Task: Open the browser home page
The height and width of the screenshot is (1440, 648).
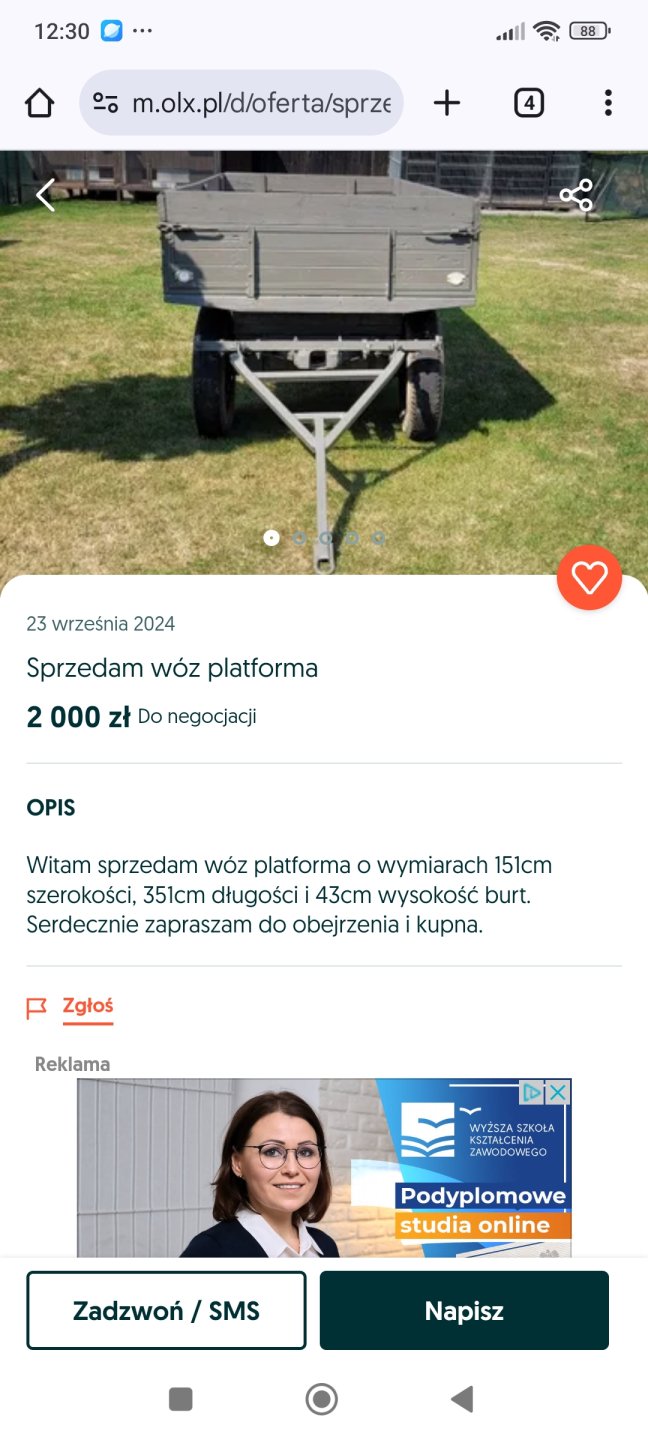Action: click(39, 103)
